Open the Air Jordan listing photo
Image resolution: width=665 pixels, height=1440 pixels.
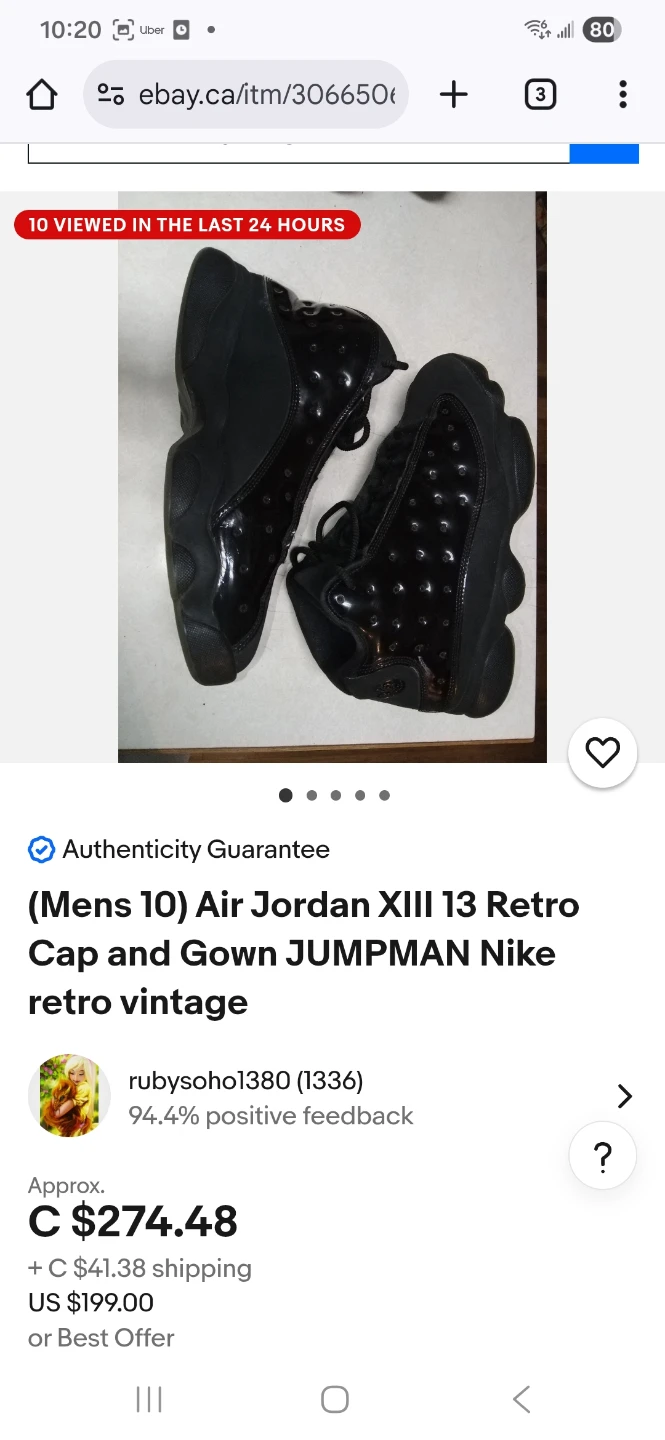pos(332,477)
